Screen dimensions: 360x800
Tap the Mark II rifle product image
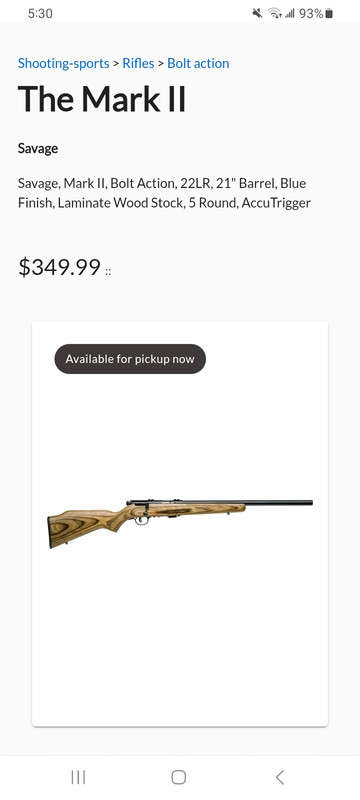[180, 523]
